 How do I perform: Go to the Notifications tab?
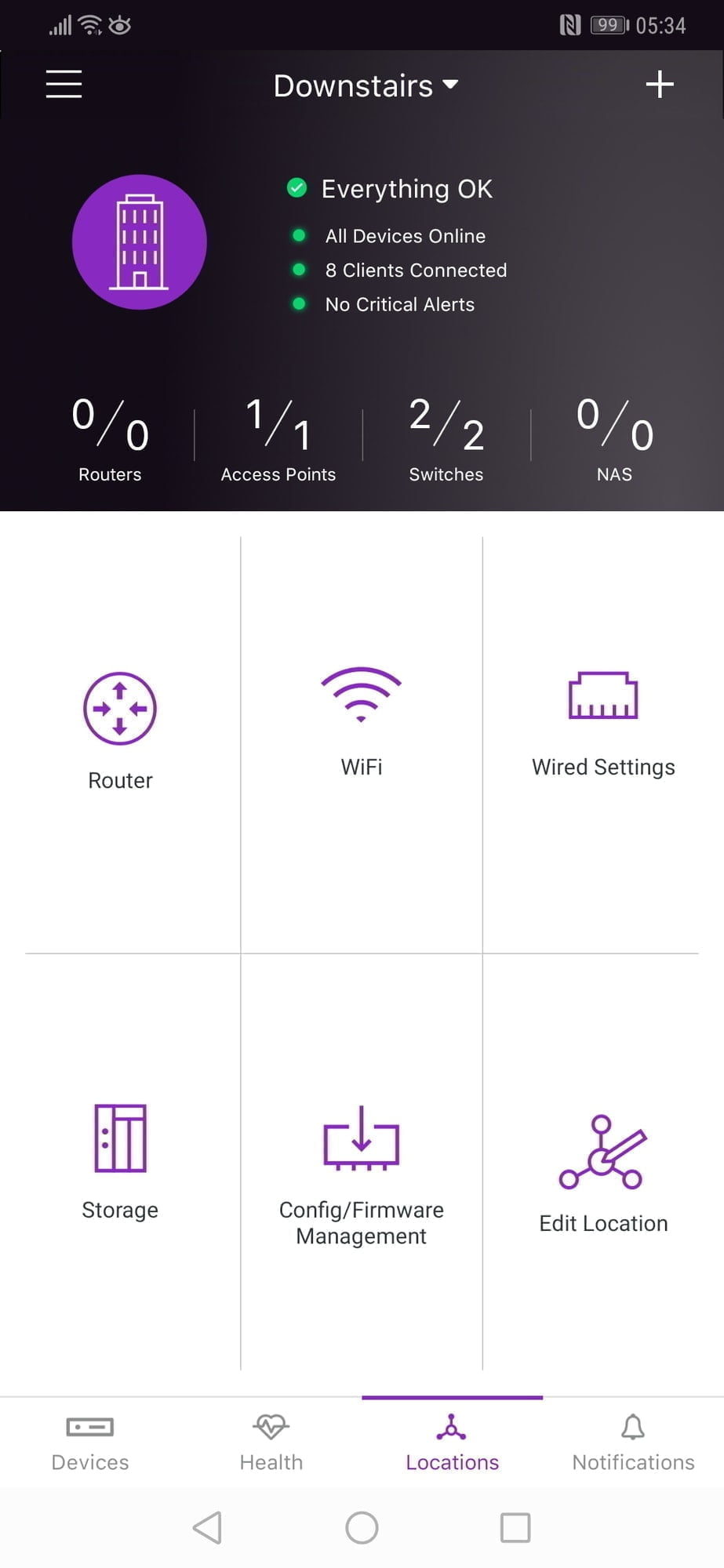pyautogui.click(x=633, y=1443)
